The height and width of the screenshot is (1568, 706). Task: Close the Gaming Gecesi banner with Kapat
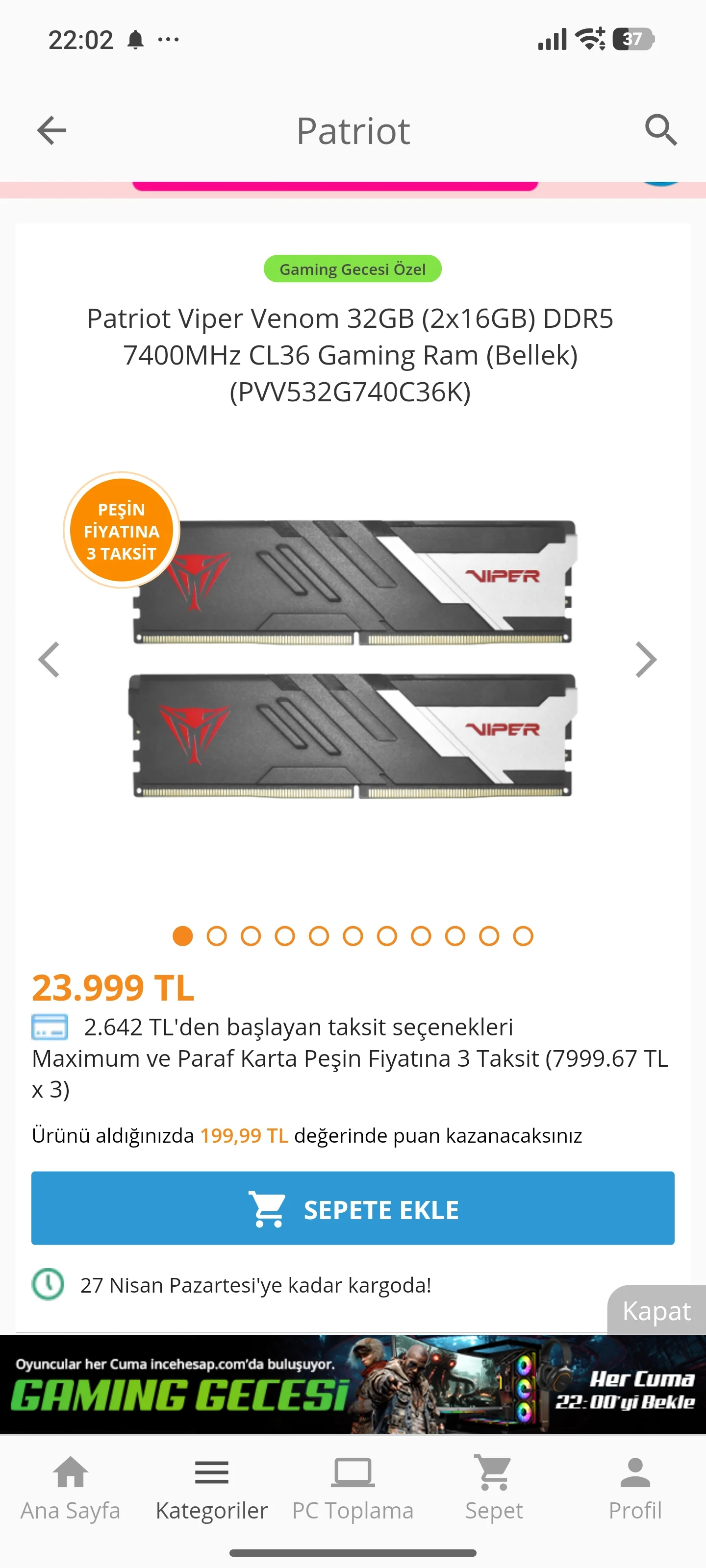(x=656, y=1311)
